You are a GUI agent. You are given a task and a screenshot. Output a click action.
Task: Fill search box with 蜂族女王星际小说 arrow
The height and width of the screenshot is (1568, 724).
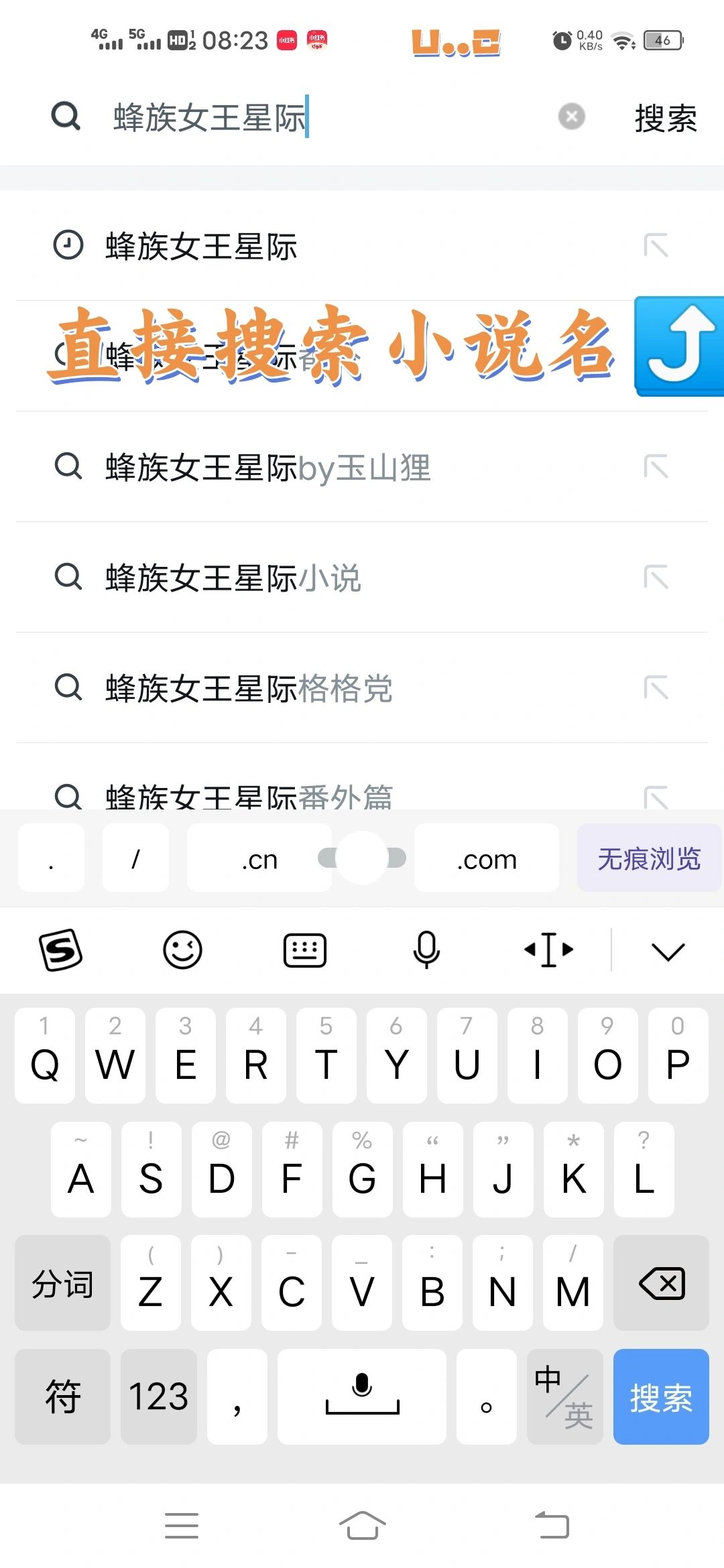656,578
